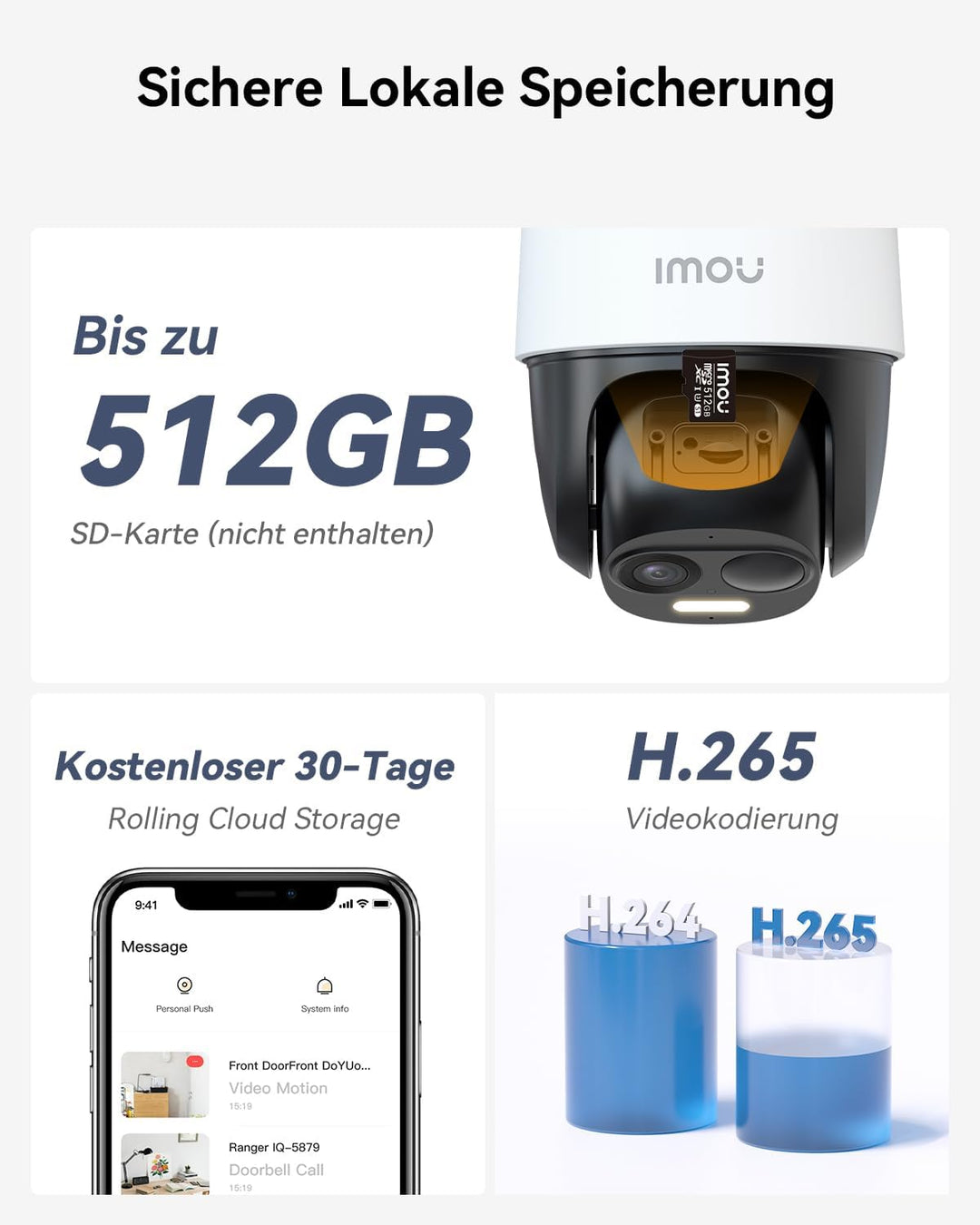Click the camera lens on the device
The height and width of the screenshot is (1225, 980).
pos(655,573)
